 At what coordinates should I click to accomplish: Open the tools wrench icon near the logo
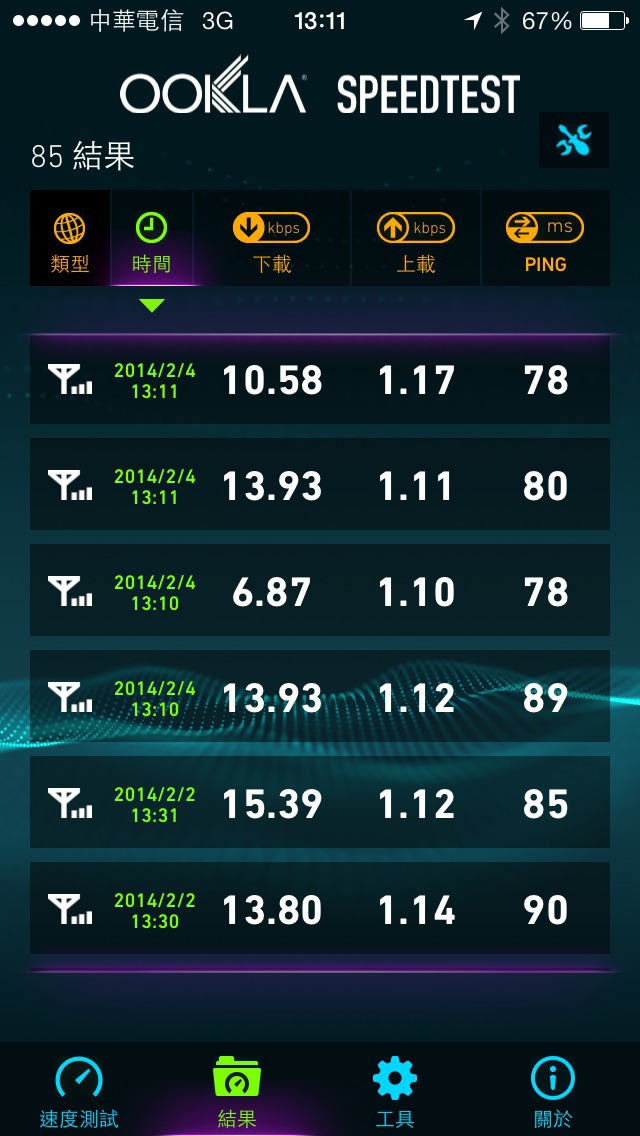(574, 140)
